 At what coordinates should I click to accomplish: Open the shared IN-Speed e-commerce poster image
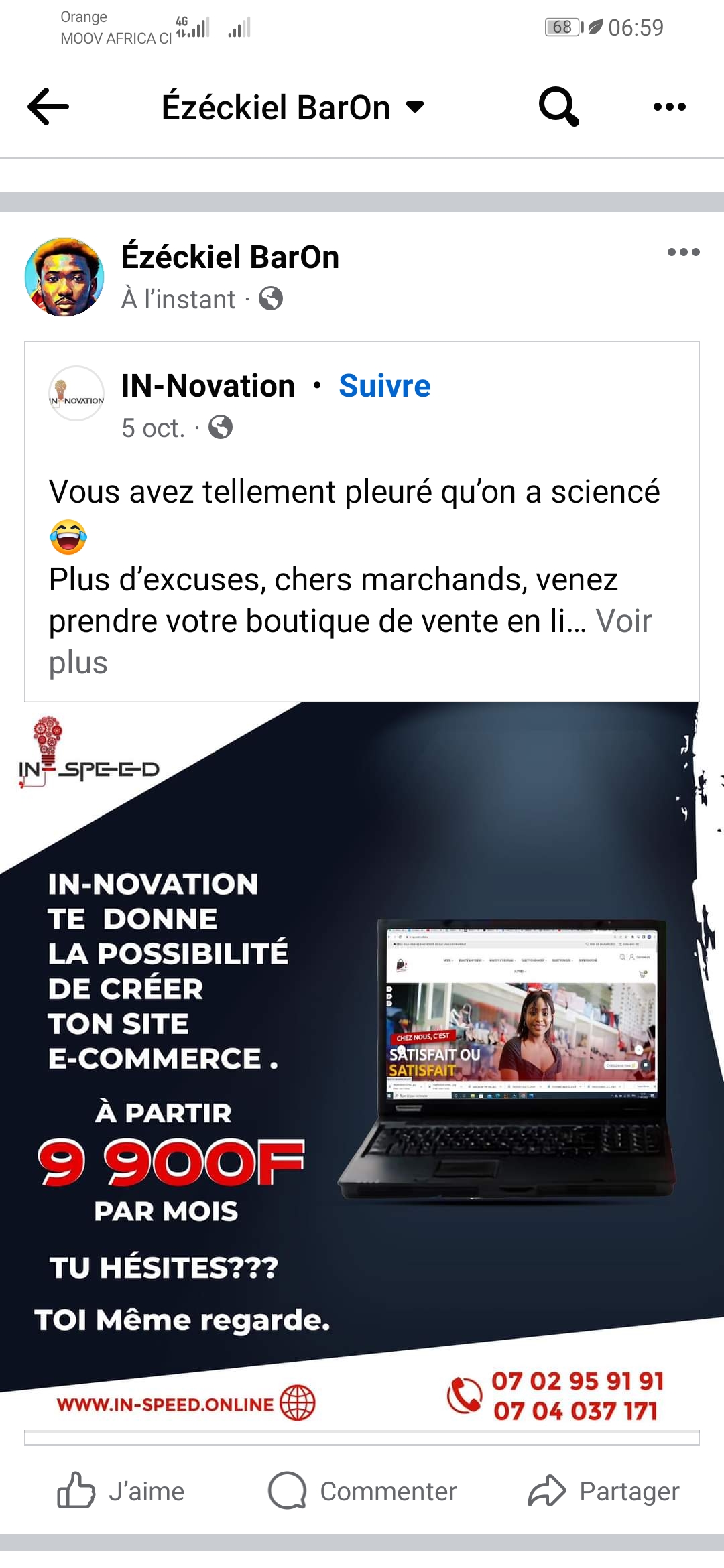click(362, 1065)
